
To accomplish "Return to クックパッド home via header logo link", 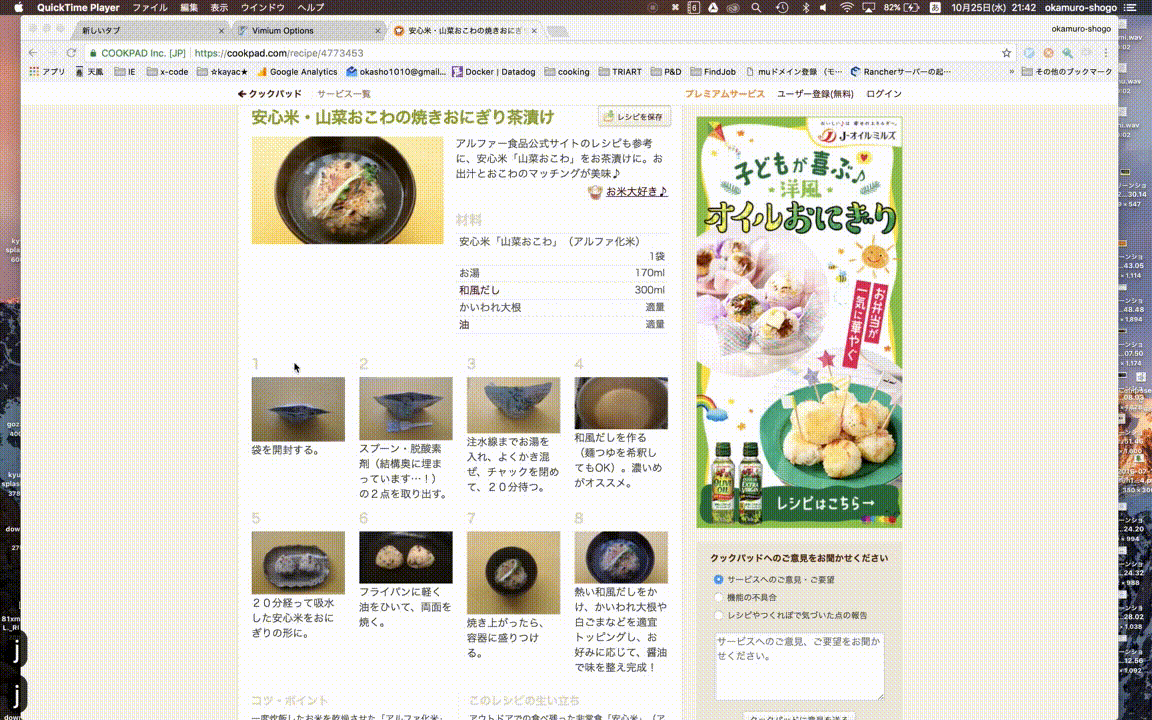I will pyautogui.click(x=270, y=94).
